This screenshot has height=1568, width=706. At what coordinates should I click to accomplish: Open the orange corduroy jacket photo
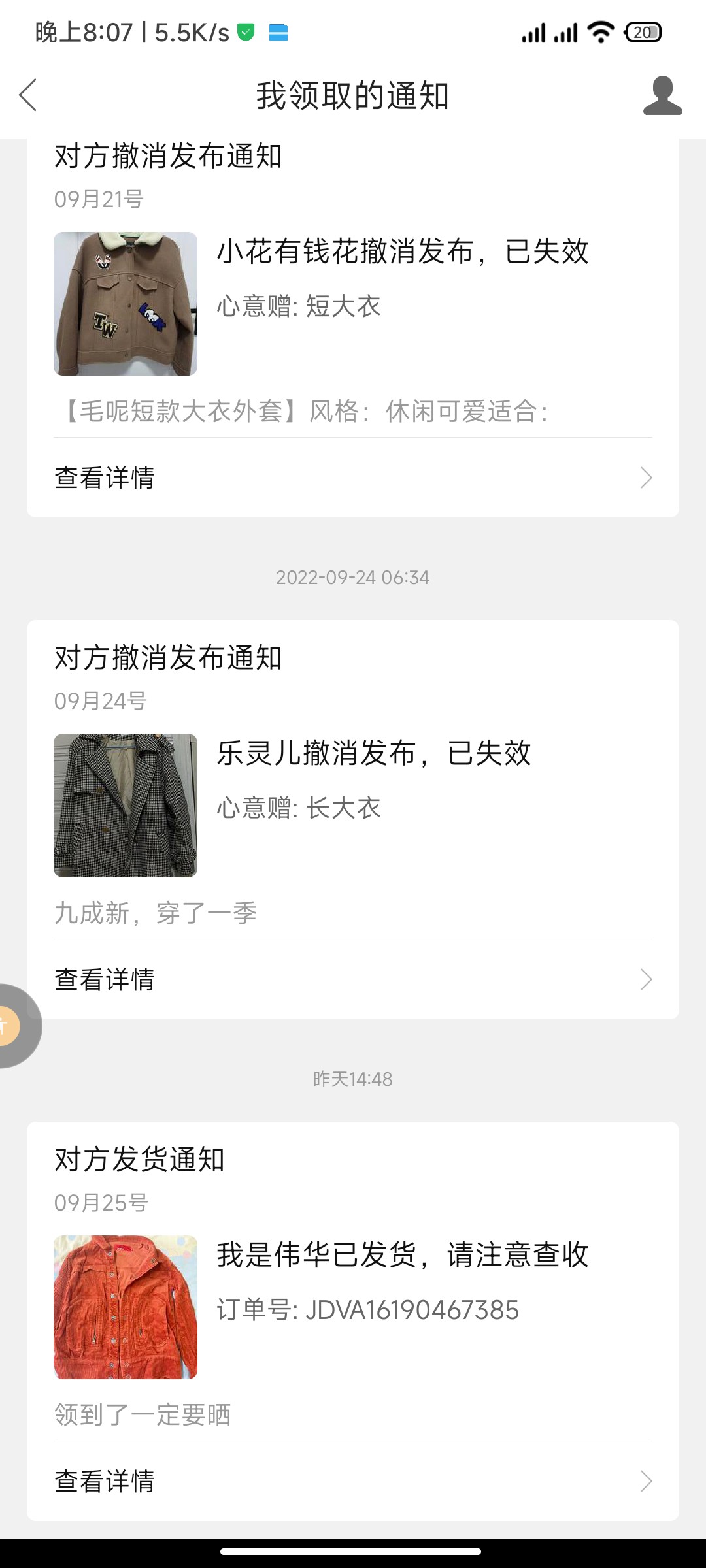[126, 1307]
